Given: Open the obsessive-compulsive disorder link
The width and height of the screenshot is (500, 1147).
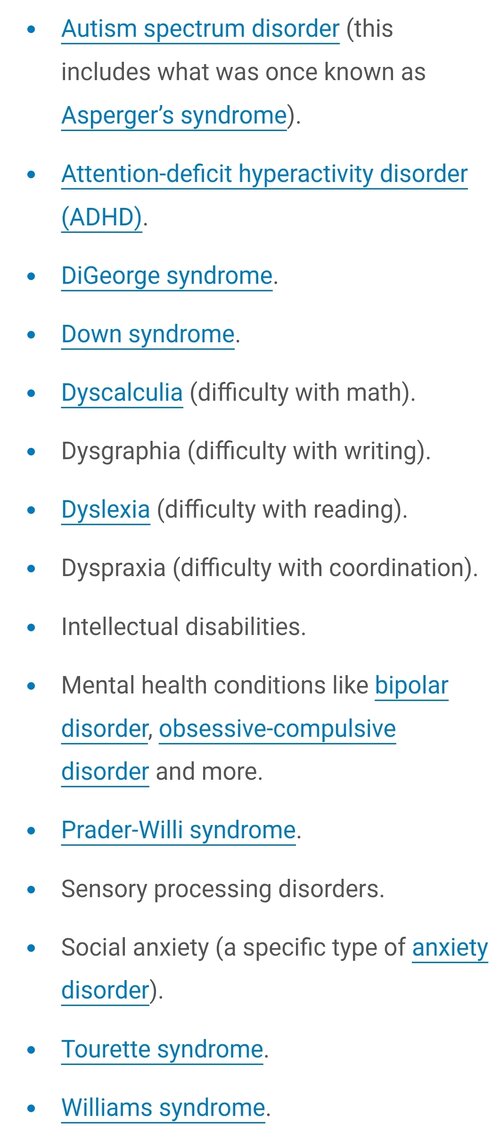Looking at the screenshot, I should click(277, 729).
